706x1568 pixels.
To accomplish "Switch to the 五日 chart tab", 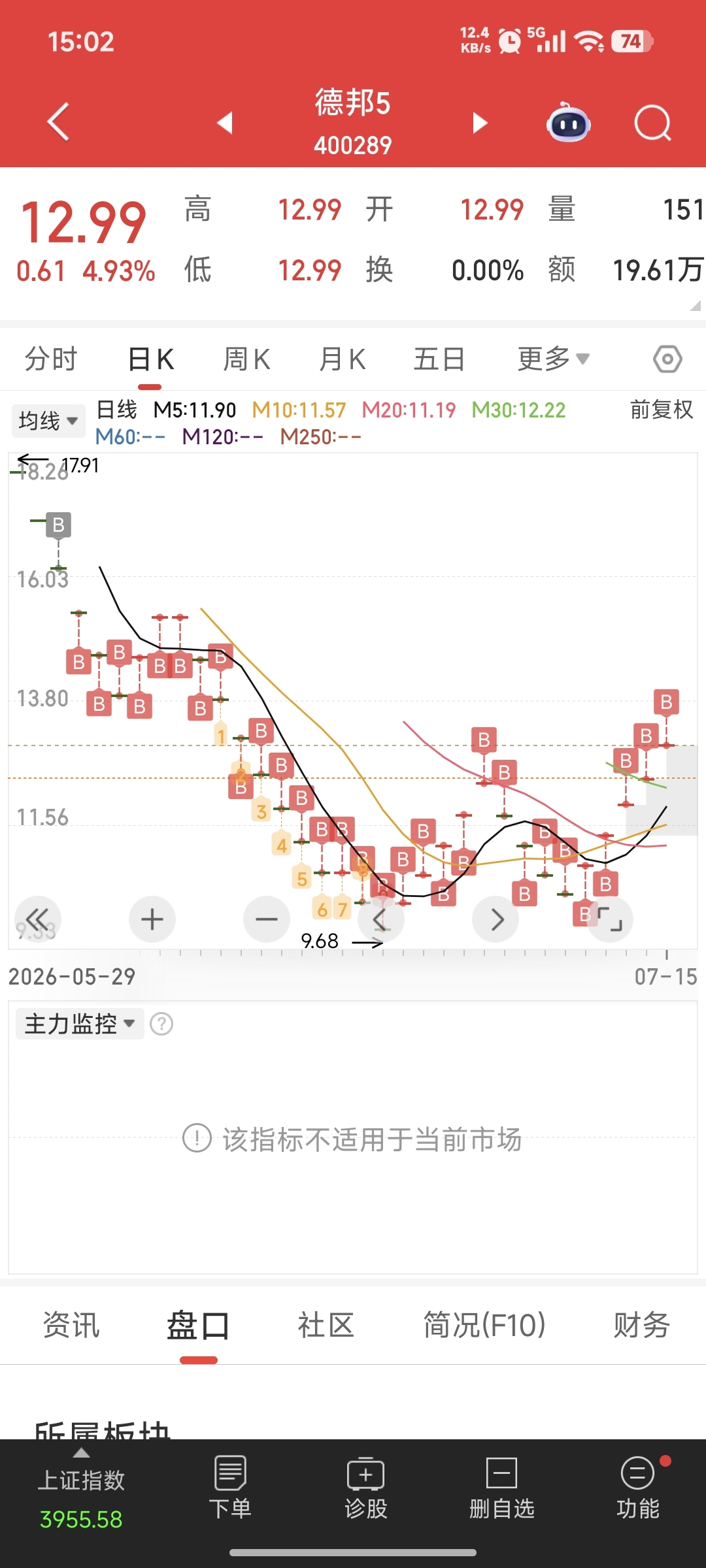I will point(439,359).
